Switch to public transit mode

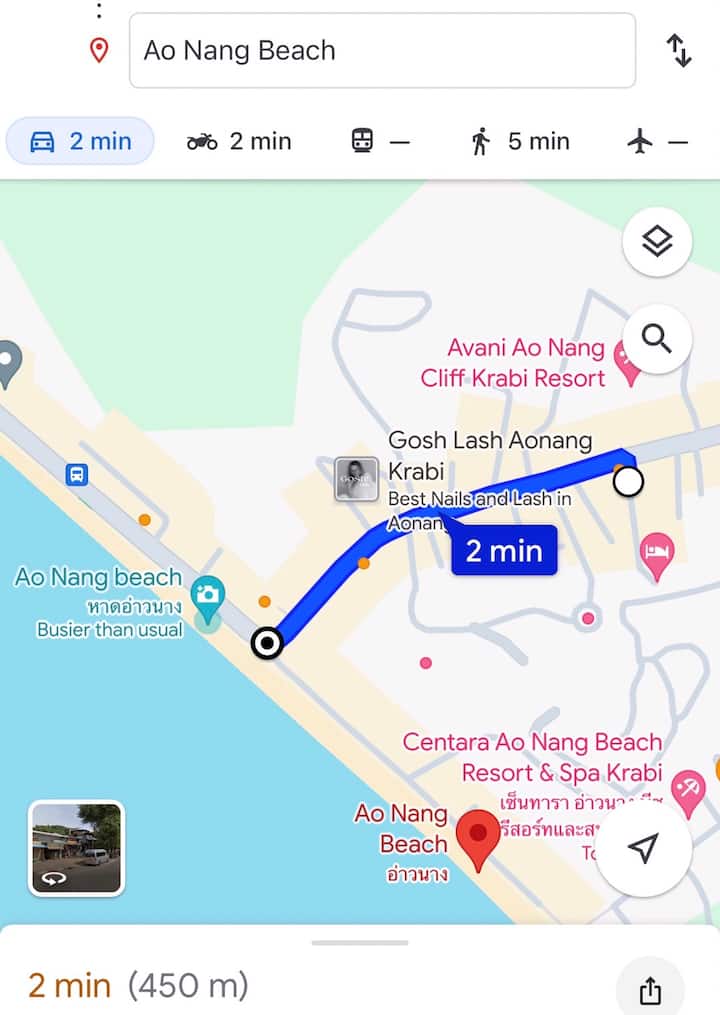point(380,141)
